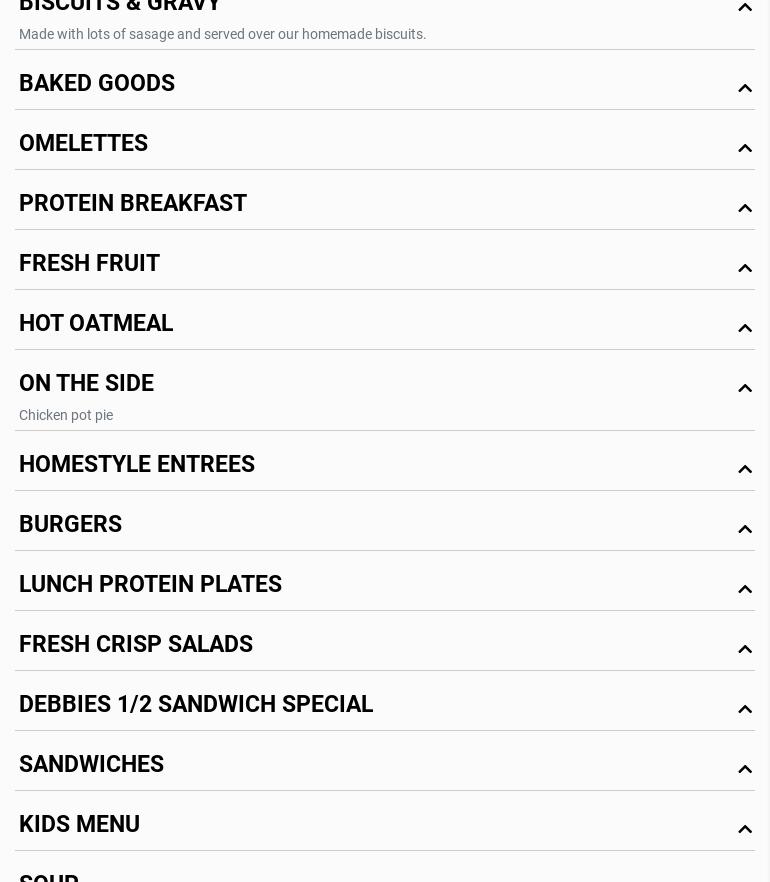Expand Homestyle Entrees list

tap(137, 465)
